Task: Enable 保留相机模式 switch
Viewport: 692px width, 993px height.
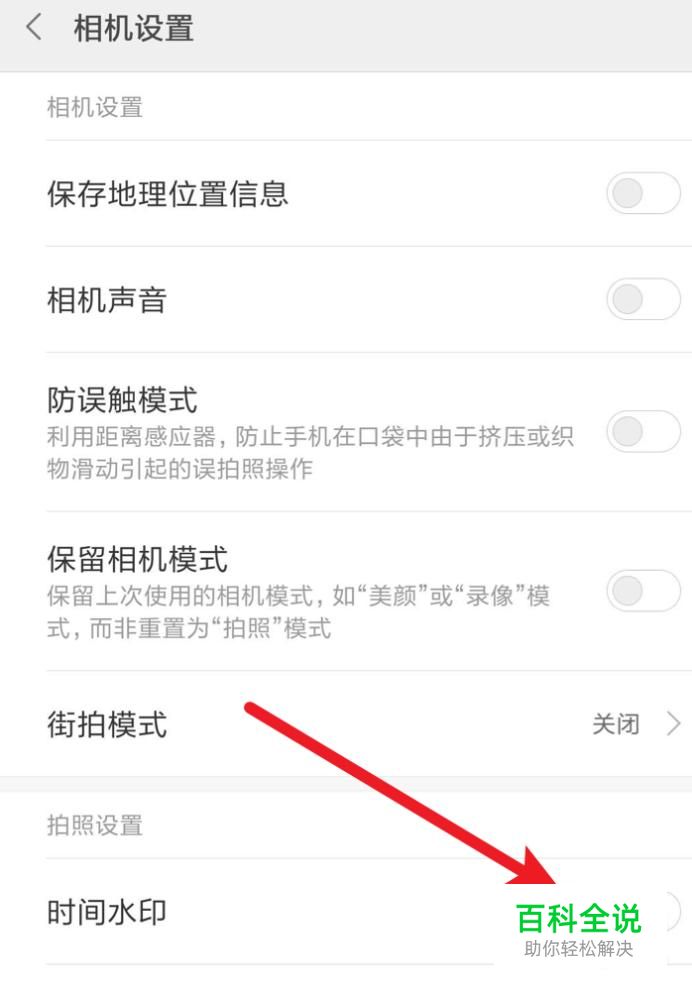Action: [643, 591]
